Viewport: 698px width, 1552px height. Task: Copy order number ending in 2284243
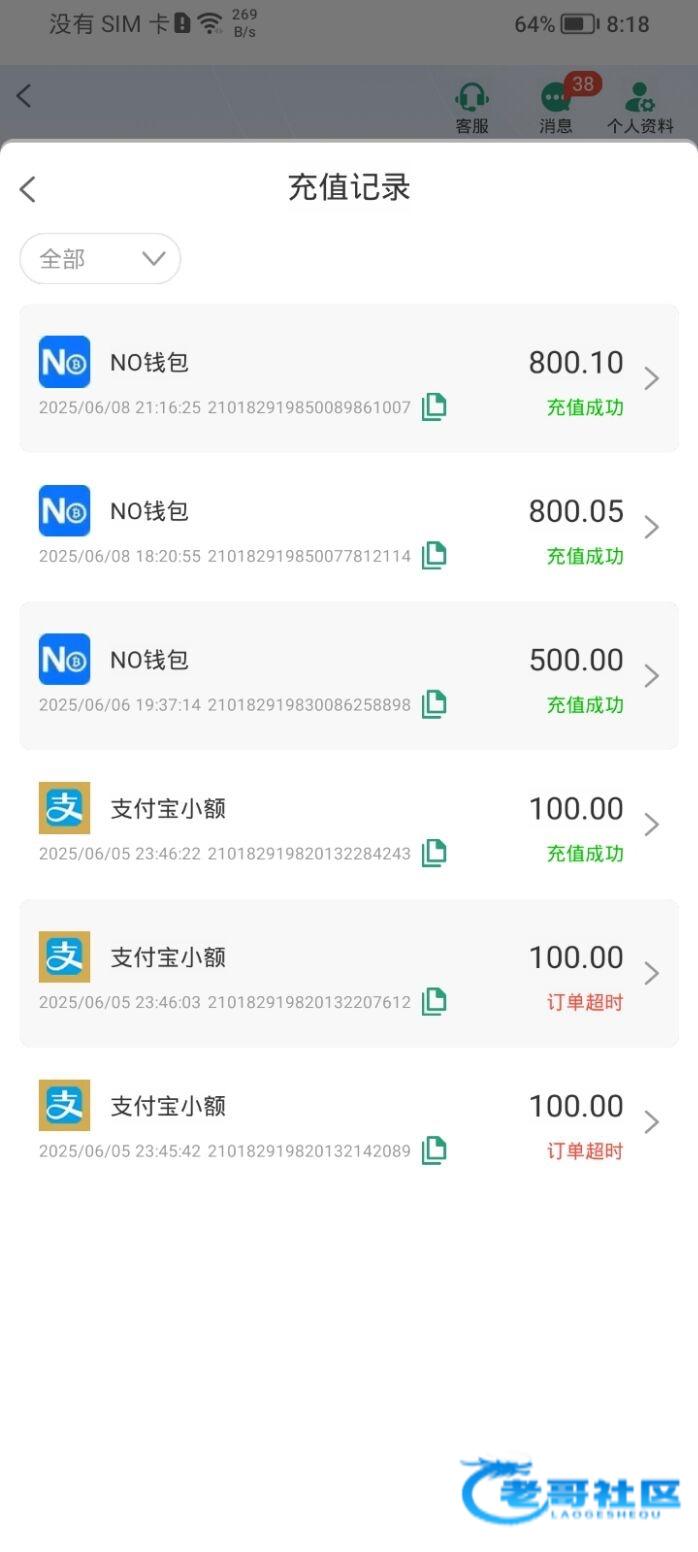pos(434,853)
